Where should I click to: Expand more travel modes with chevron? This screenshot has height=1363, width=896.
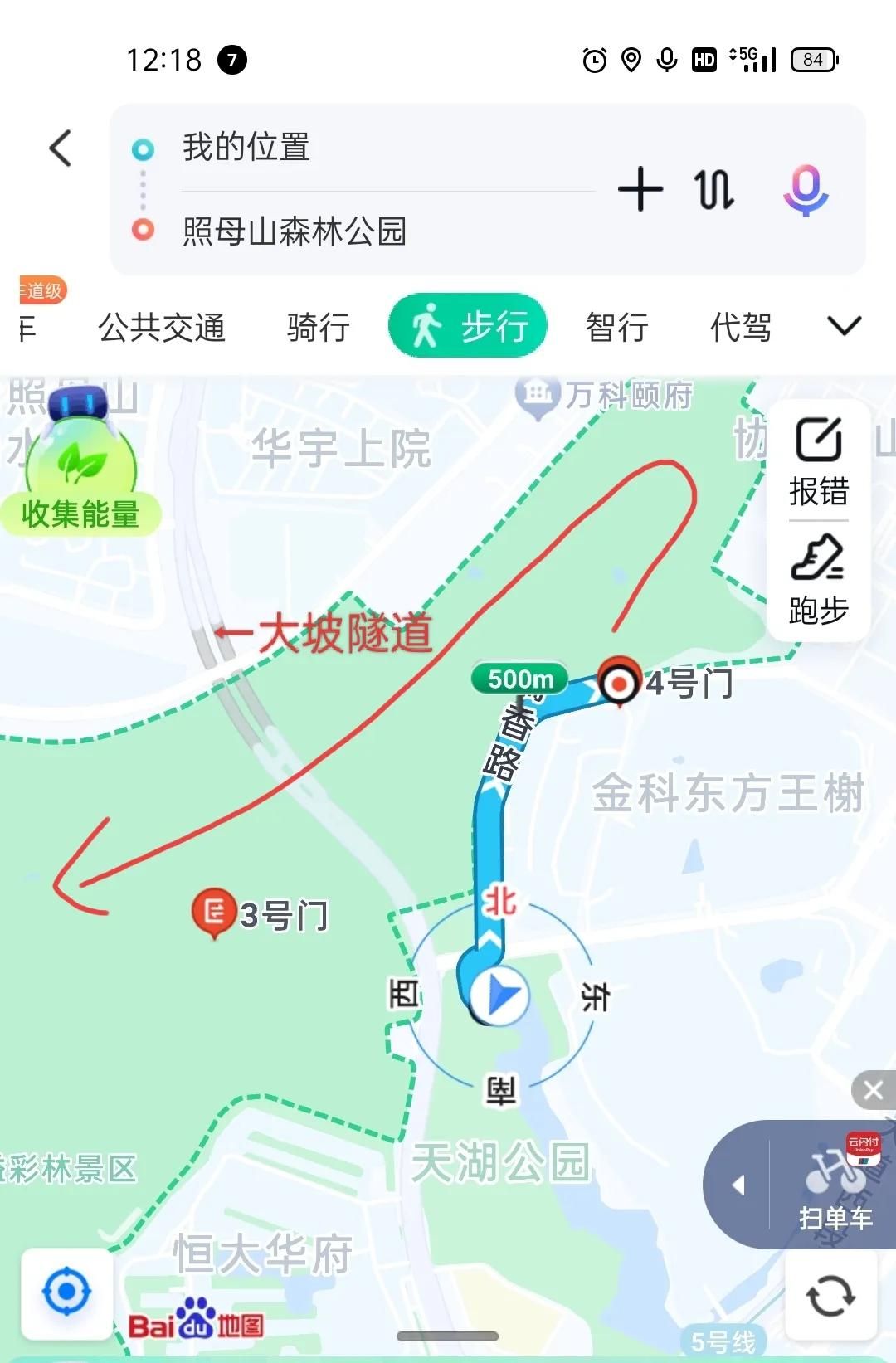[x=844, y=325]
